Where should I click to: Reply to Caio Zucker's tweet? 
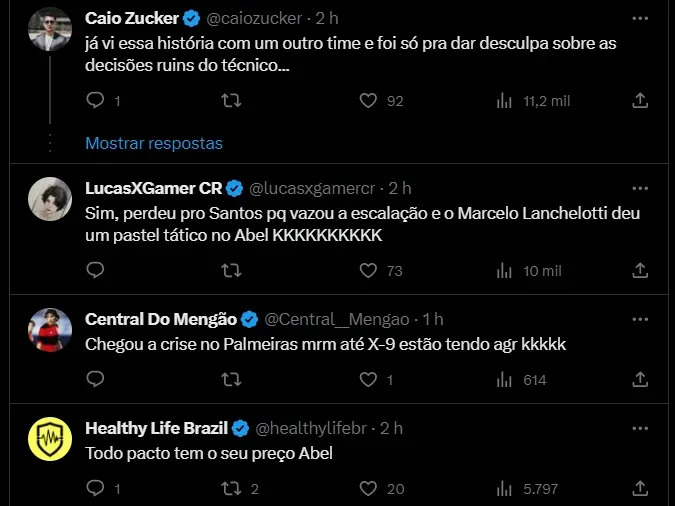pos(95,101)
